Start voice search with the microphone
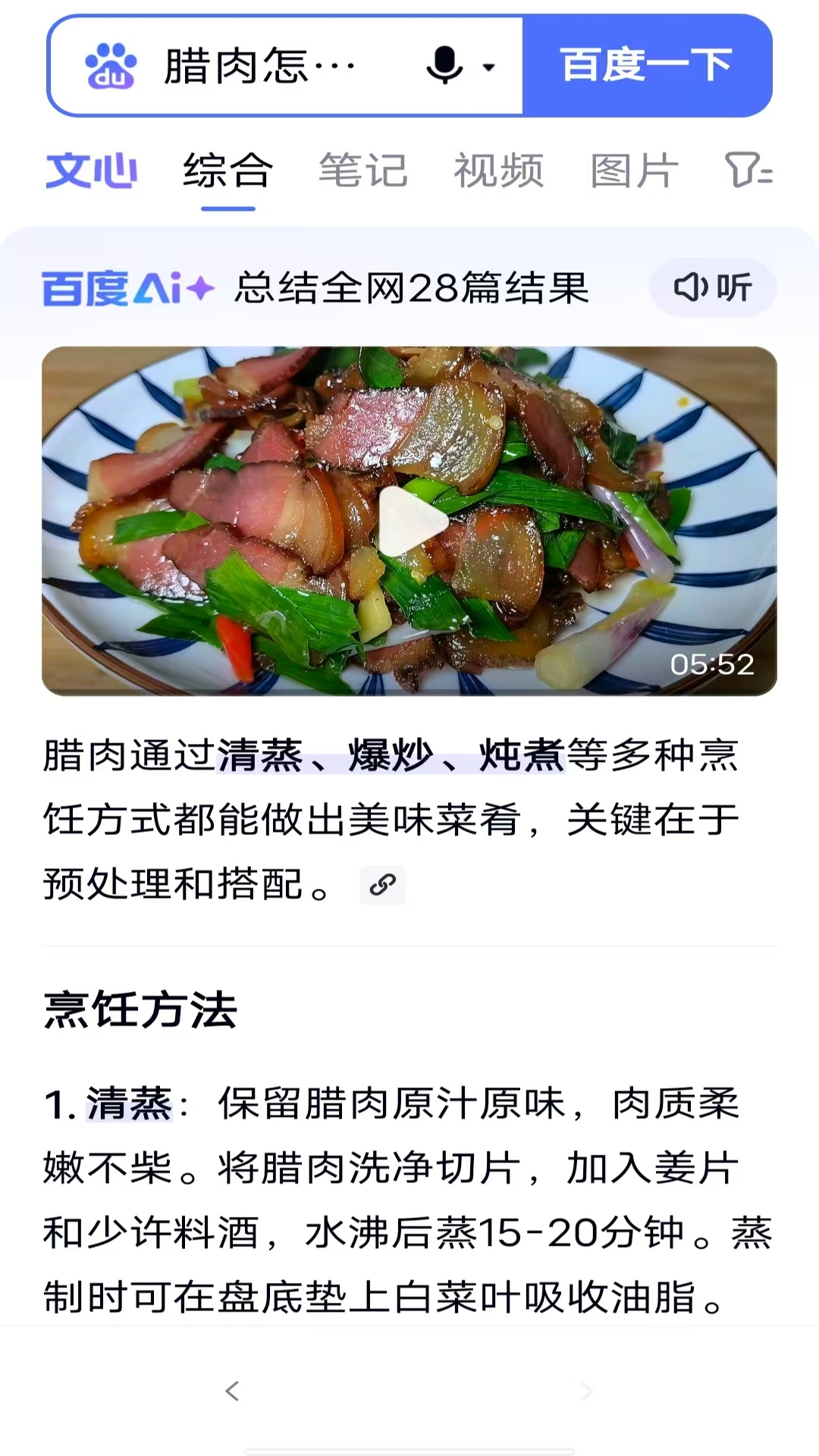Viewport: 819px width, 1456px height. [445, 66]
